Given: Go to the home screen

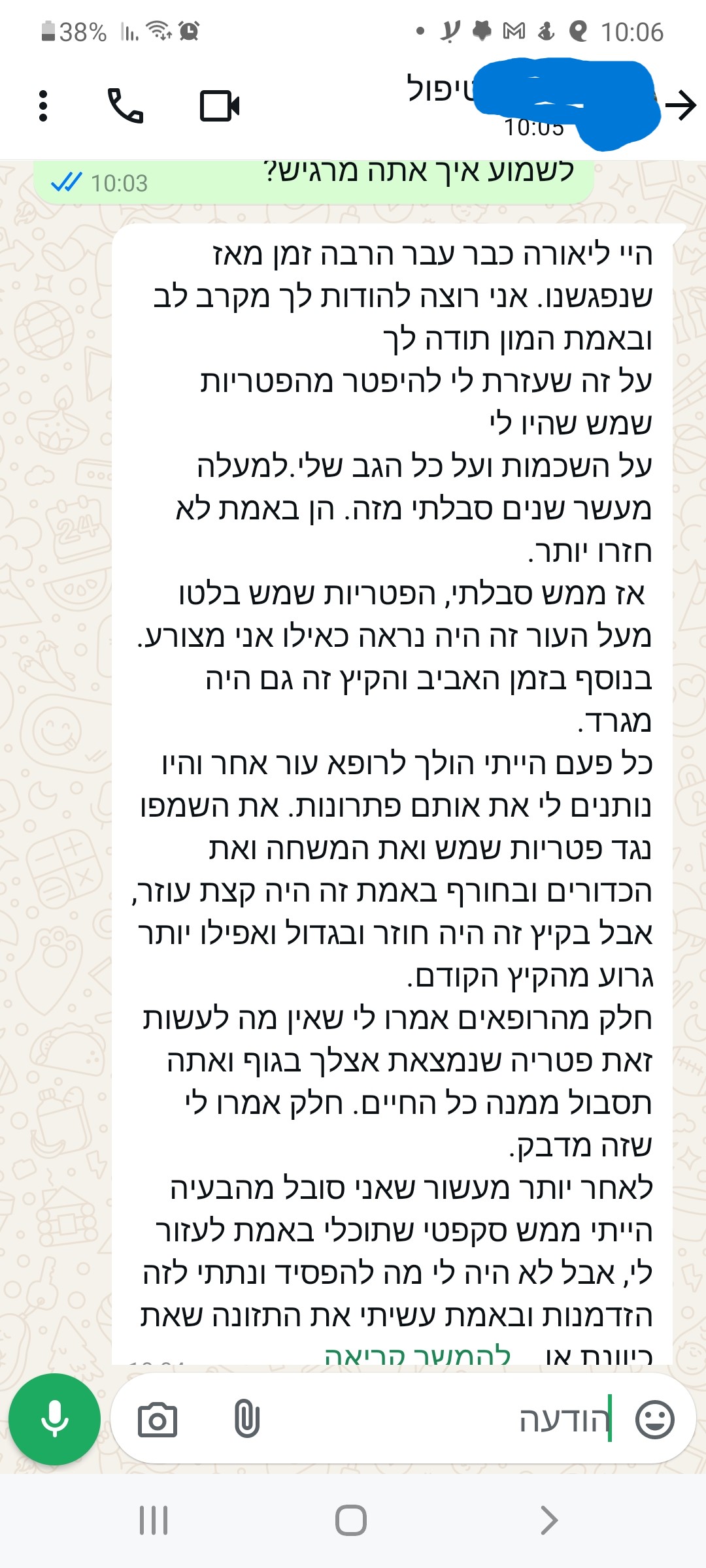Looking at the screenshot, I should coord(351,1520).
